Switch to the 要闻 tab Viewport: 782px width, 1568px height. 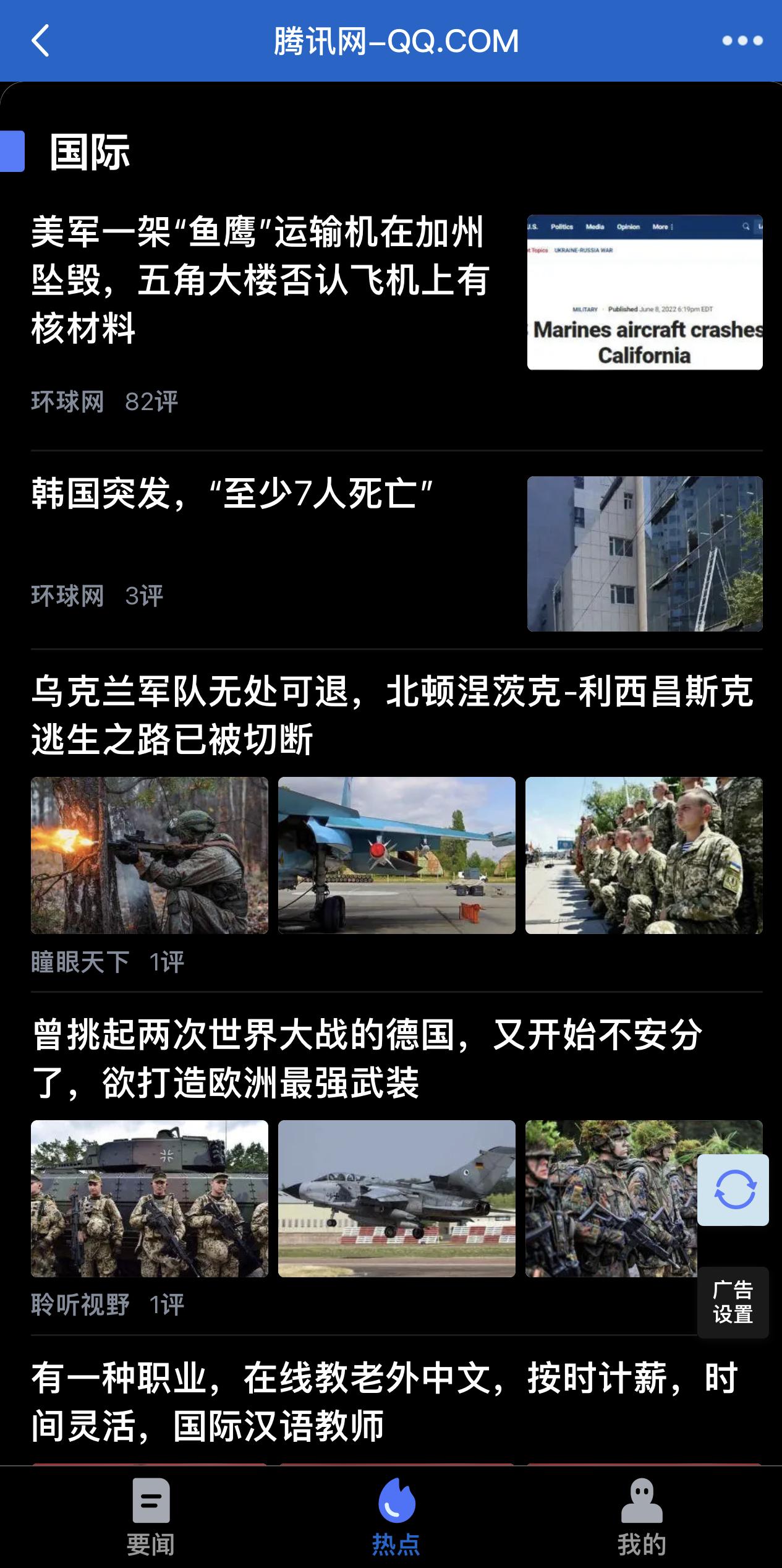(150, 1522)
